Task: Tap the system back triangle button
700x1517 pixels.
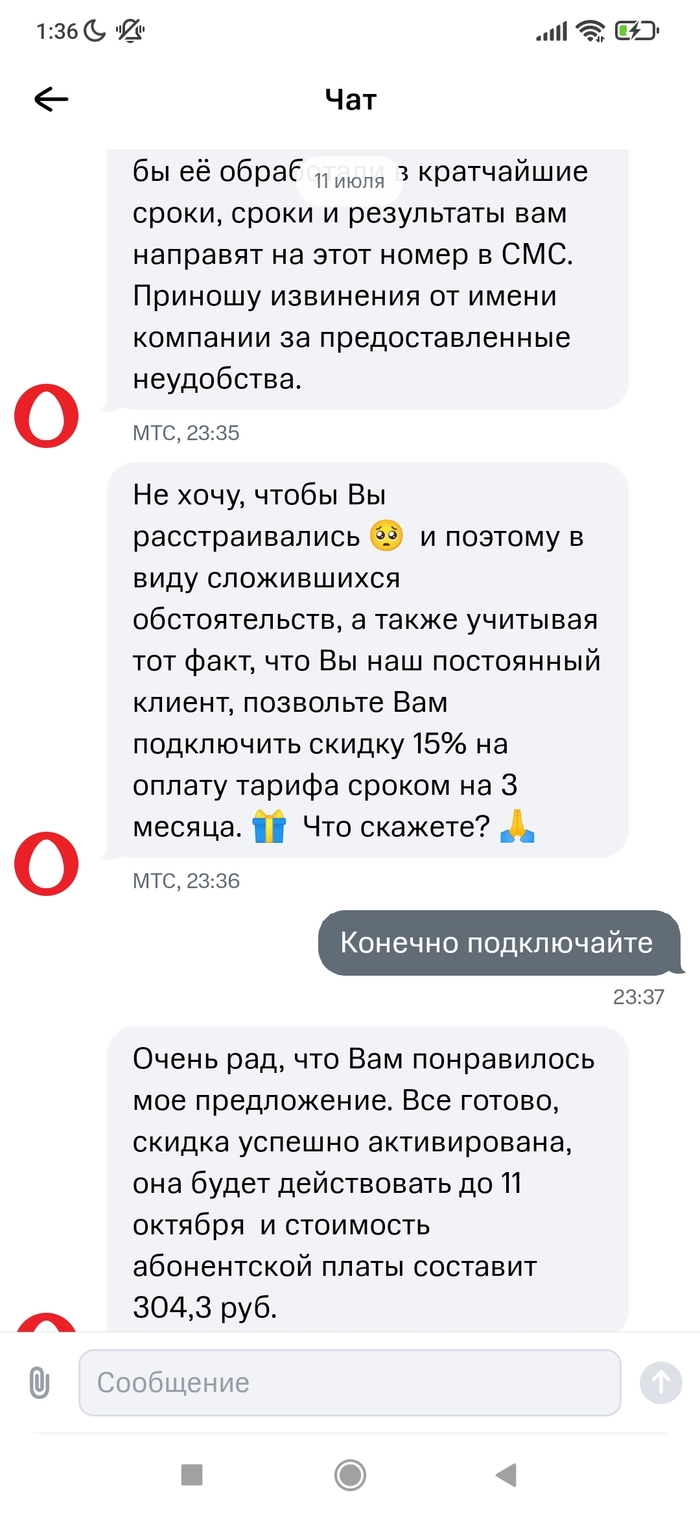Action: click(x=506, y=1474)
